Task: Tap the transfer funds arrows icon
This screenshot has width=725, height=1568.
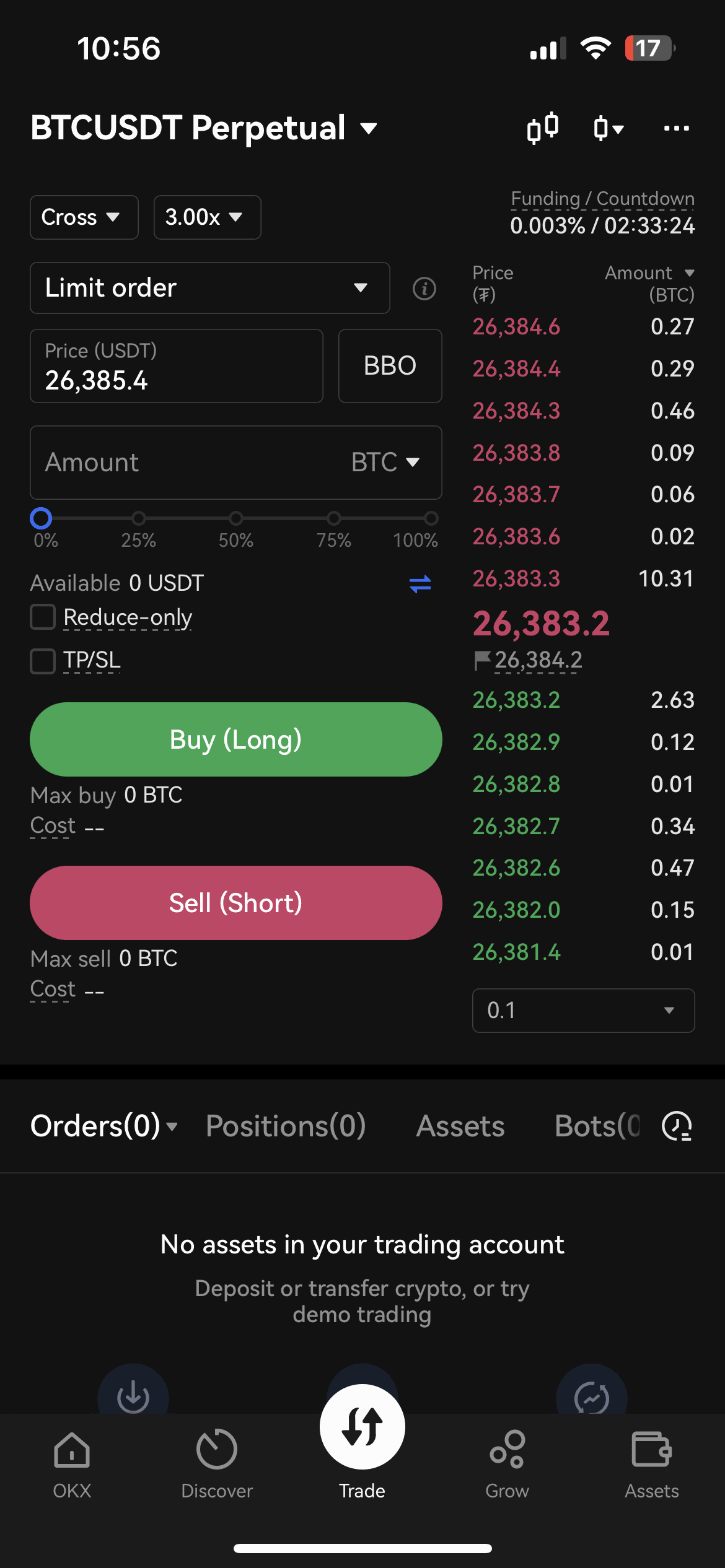Action: click(x=420, y=583)
